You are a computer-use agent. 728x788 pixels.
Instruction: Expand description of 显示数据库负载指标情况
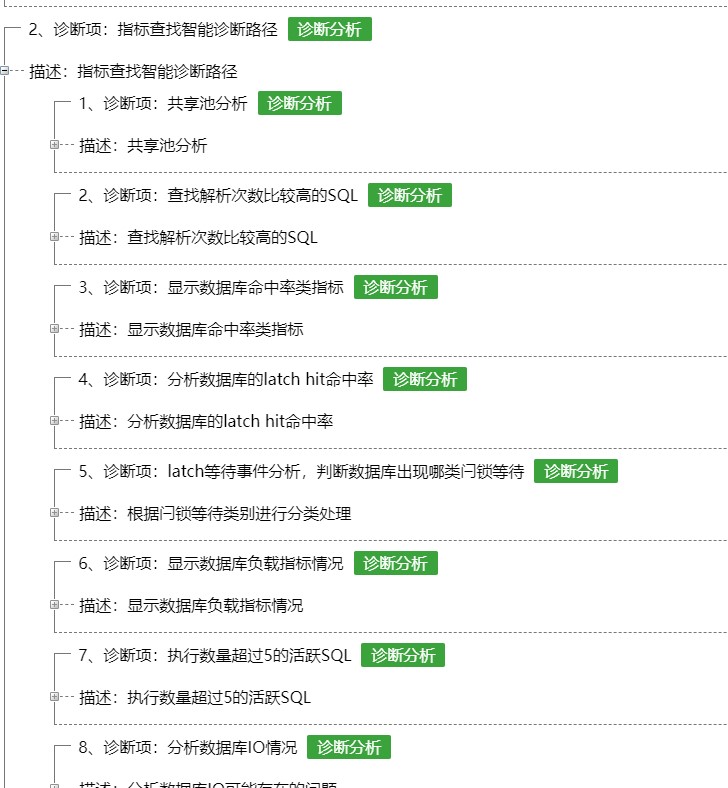54,605
